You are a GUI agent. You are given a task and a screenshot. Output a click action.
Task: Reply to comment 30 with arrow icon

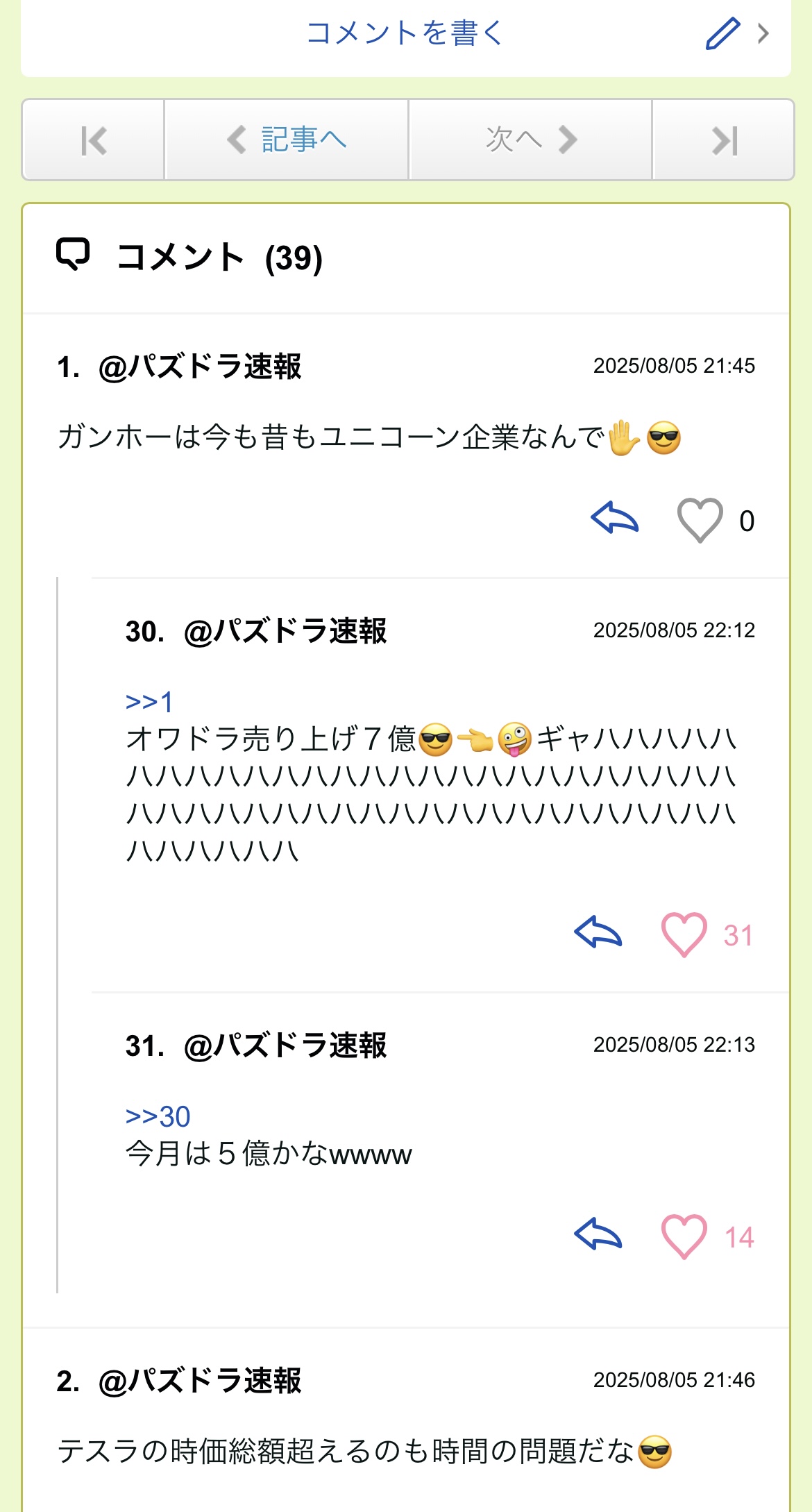pos(598,933)
